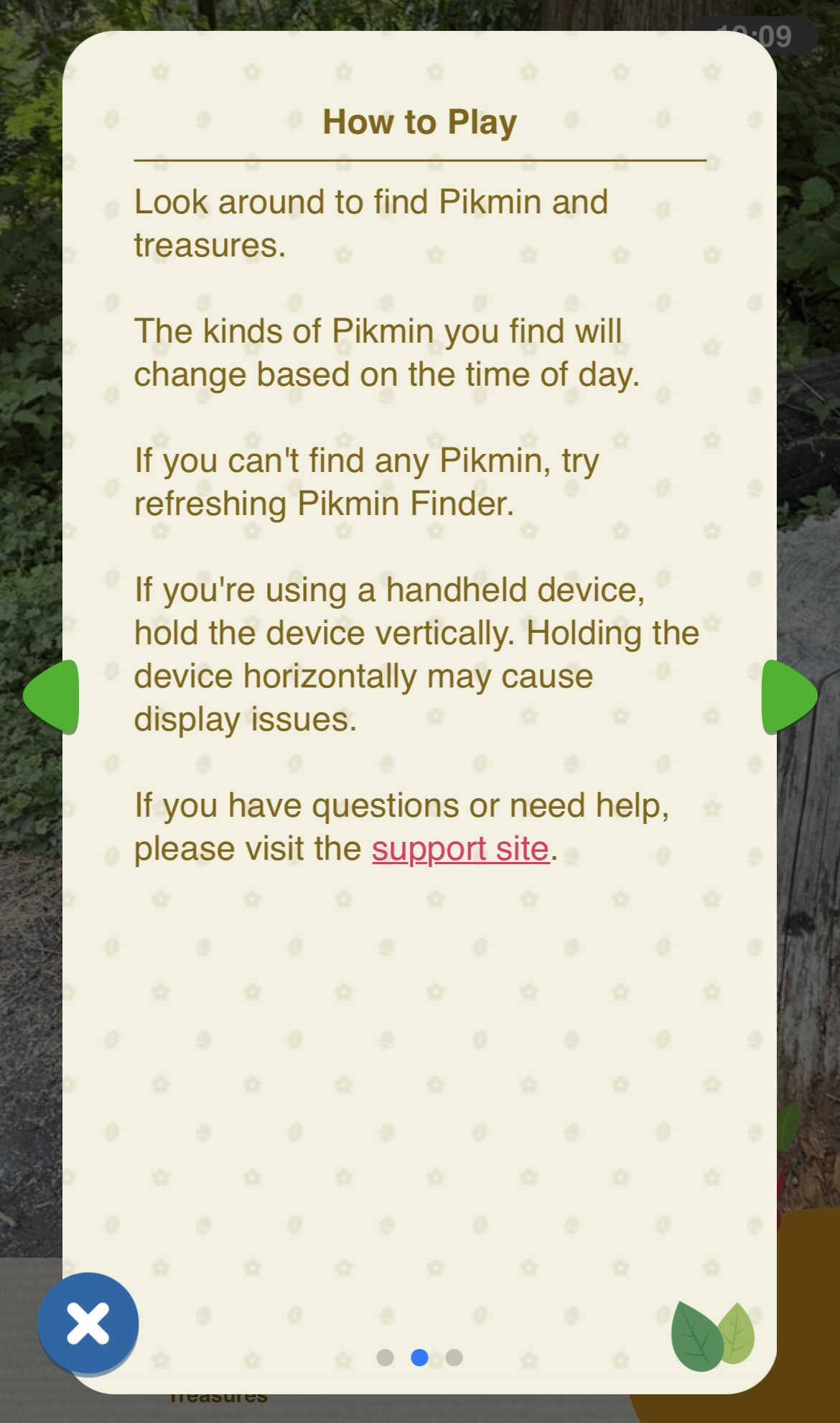Close the How to Play dialog
The image size is (840, 1423).
(88, 1323)
